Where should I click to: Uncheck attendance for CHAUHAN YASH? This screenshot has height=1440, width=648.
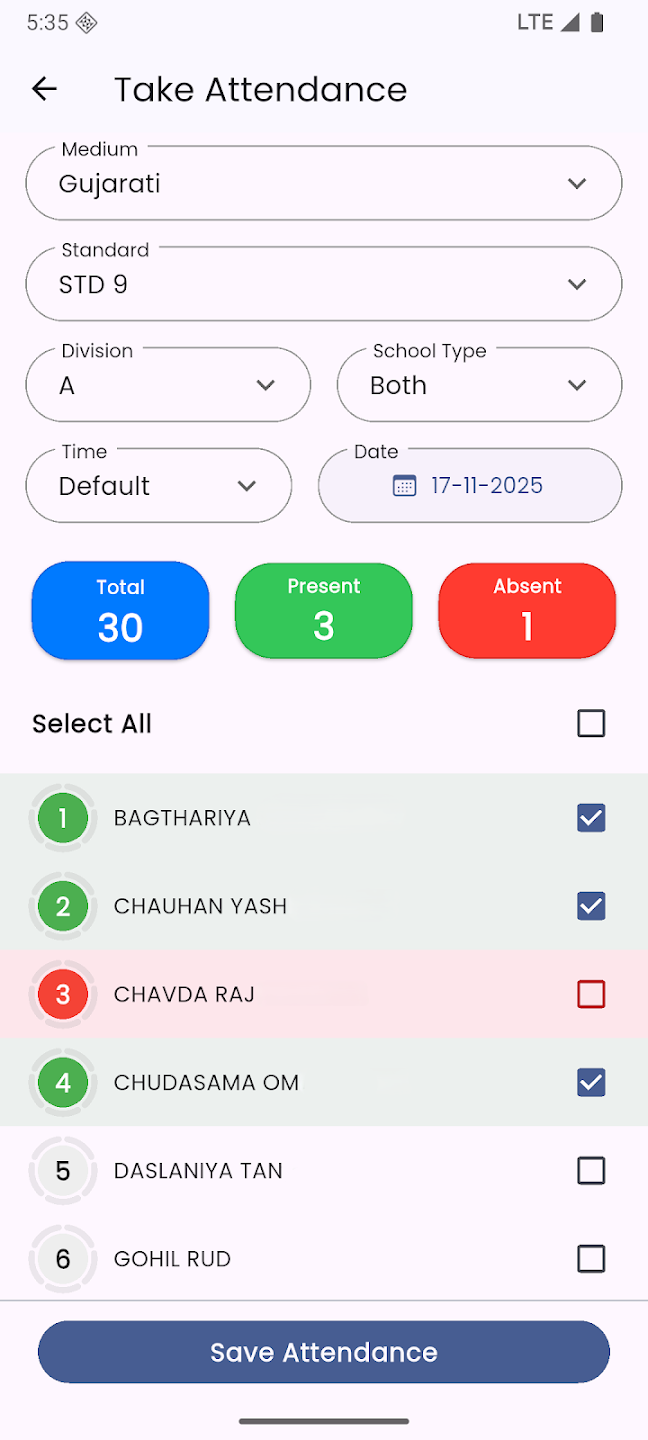pos(591,906)
